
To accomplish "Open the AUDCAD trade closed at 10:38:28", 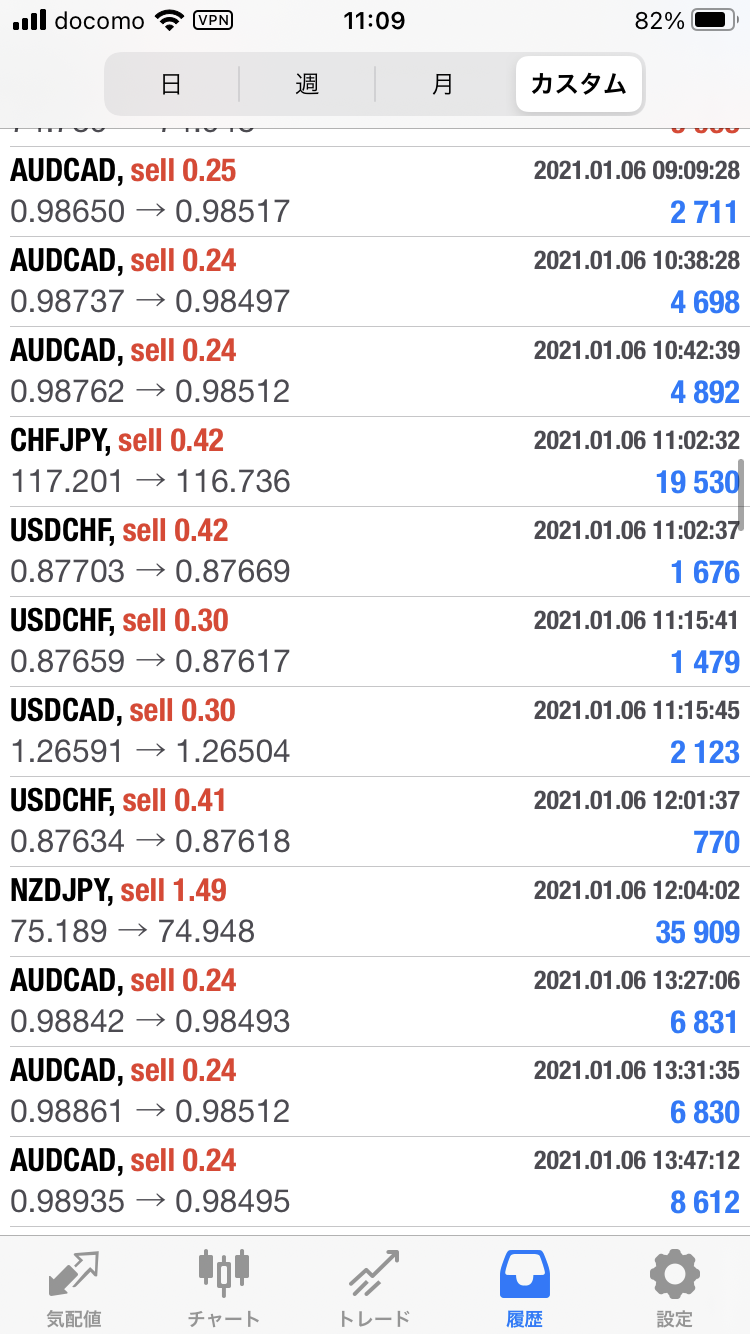I will tap(375, 282).
